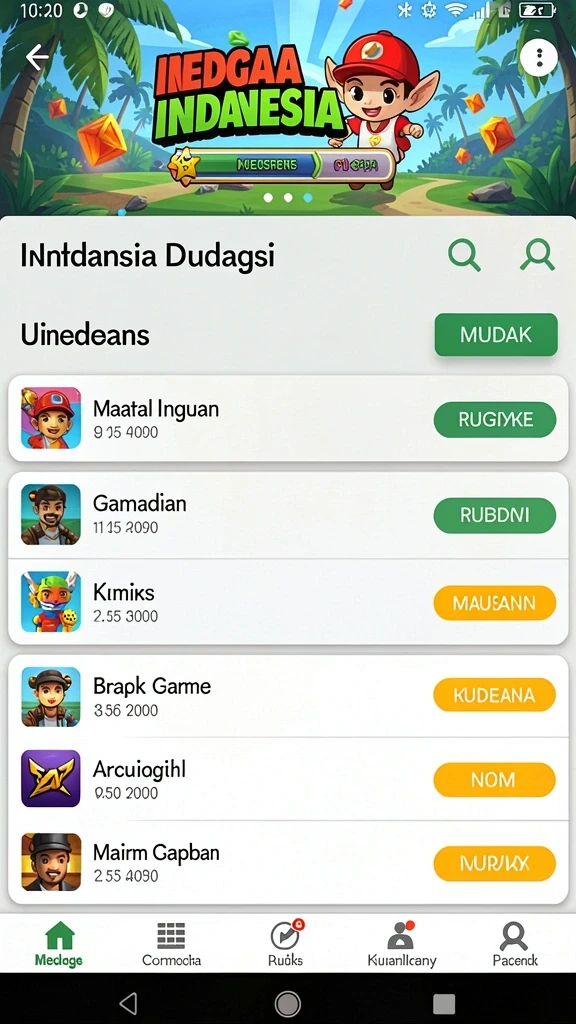576x1024 pixels.
Task: Open the three-dot overflow menu
Action: (x=539, y=58)
